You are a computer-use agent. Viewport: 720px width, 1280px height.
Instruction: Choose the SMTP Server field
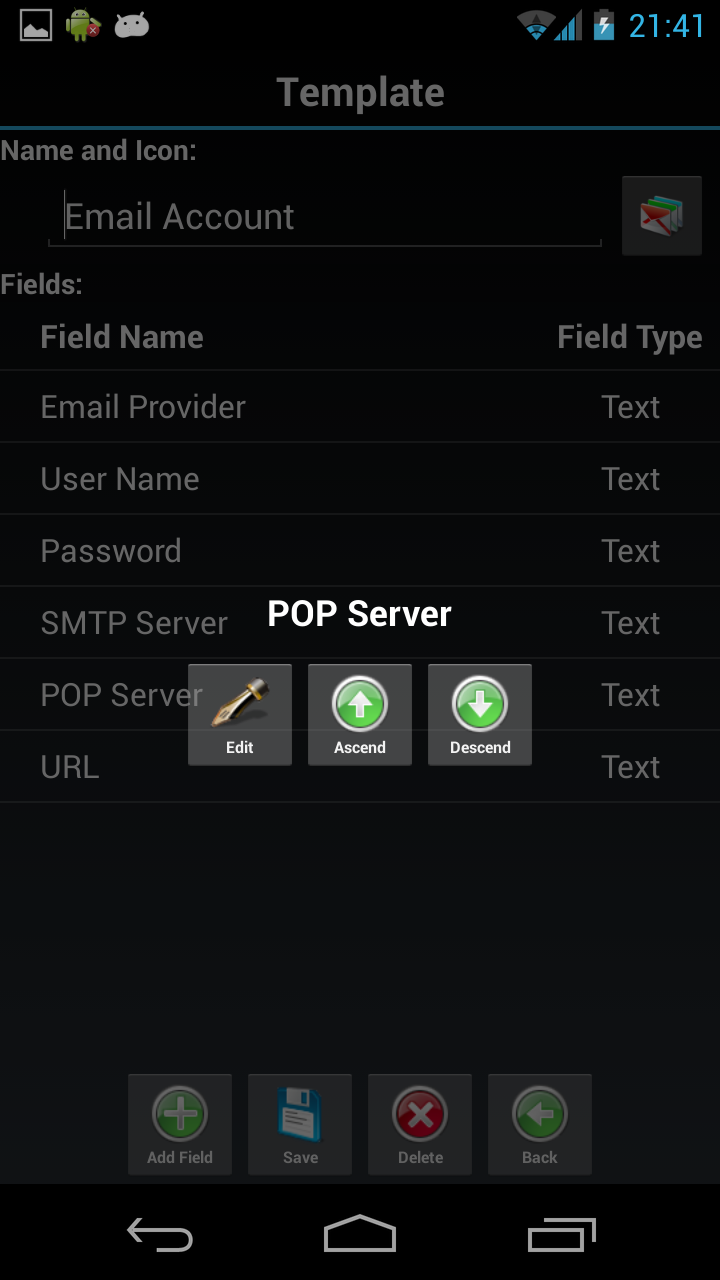[x=134, y=622]
